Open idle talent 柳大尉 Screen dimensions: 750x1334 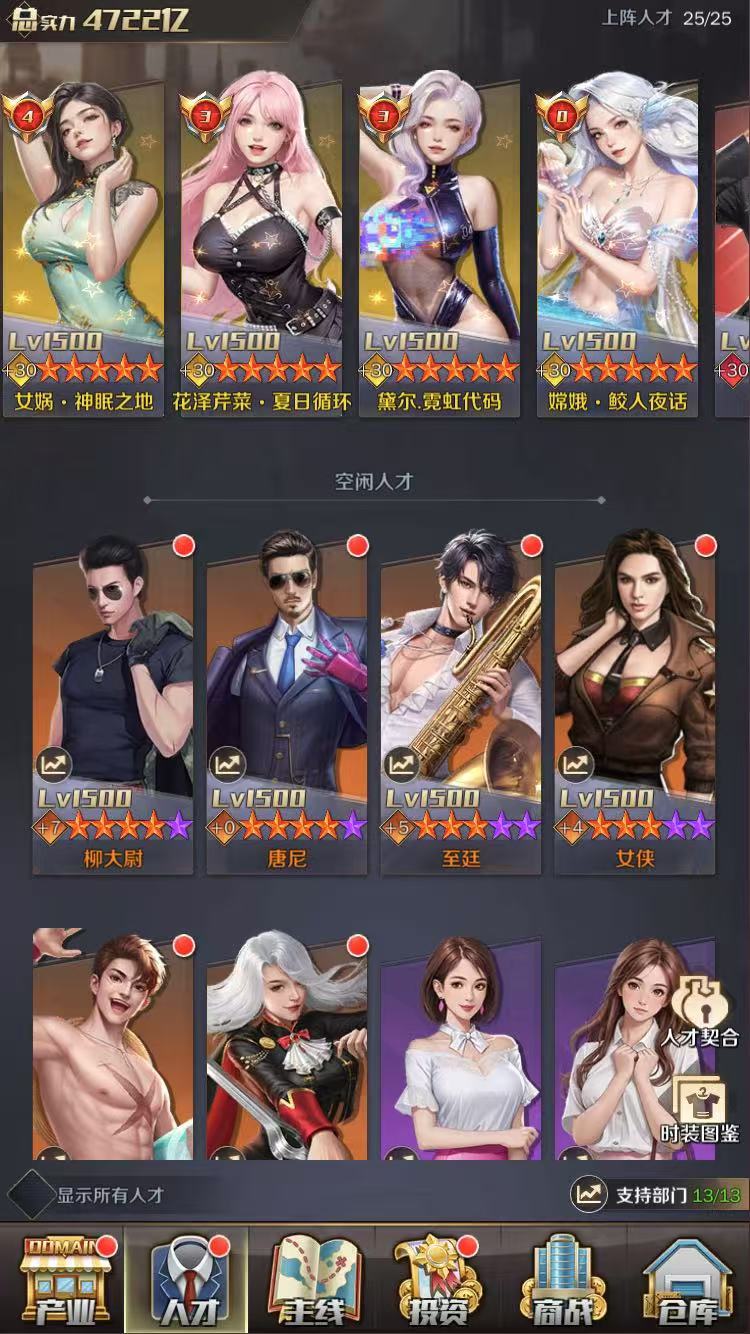click(113, 705)
